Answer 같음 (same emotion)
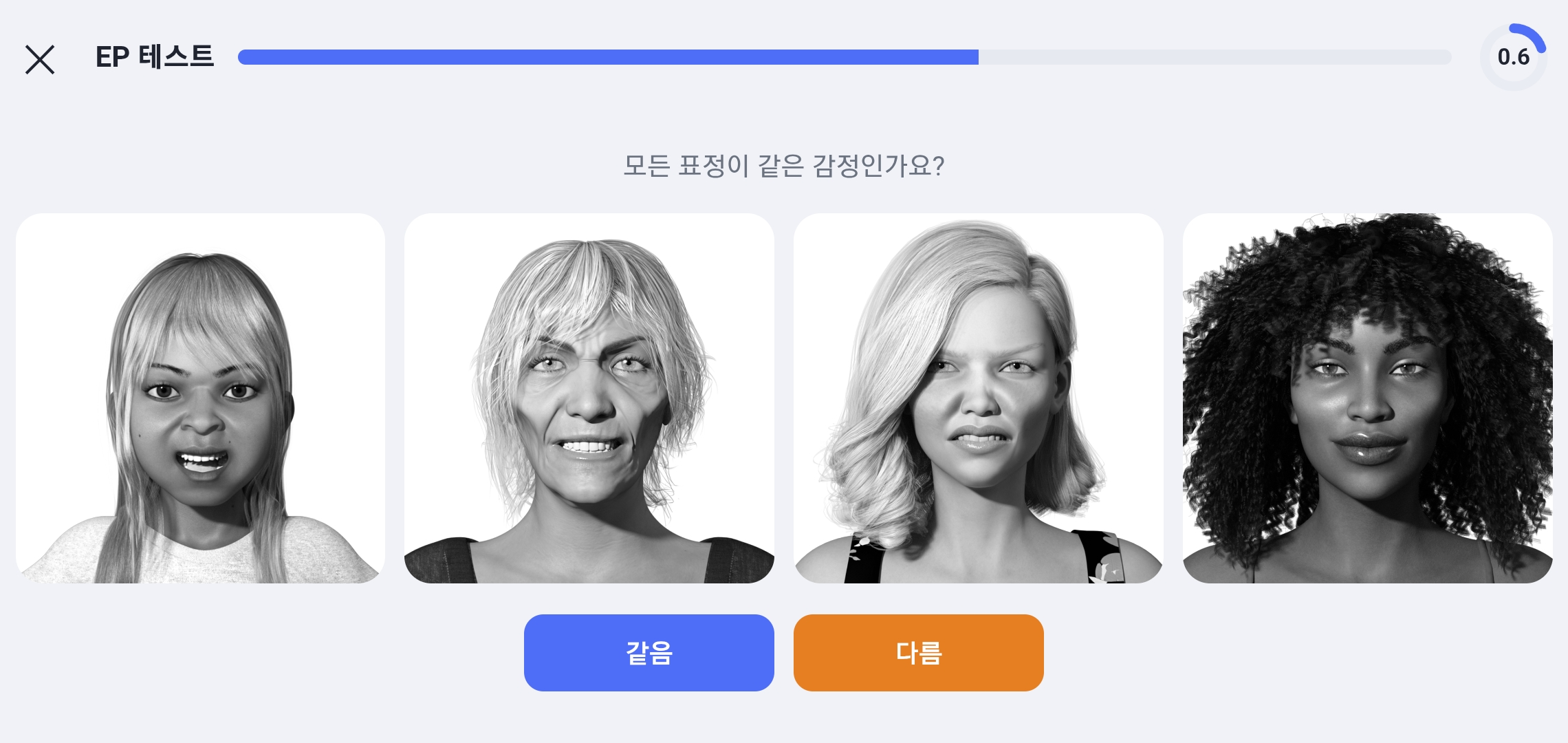This screenshot has width=1568, height=743. 649,652
